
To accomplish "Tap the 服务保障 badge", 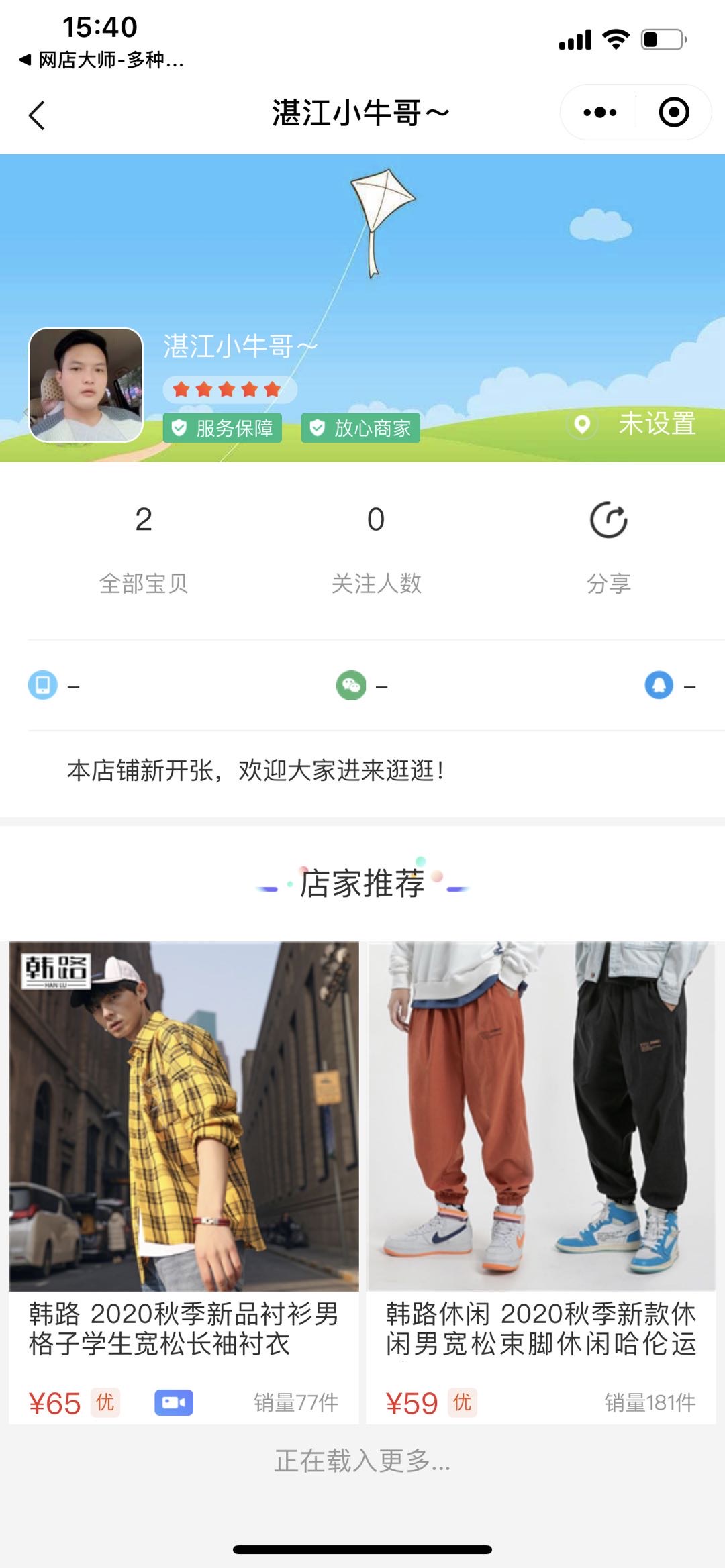I will point(222,428).
